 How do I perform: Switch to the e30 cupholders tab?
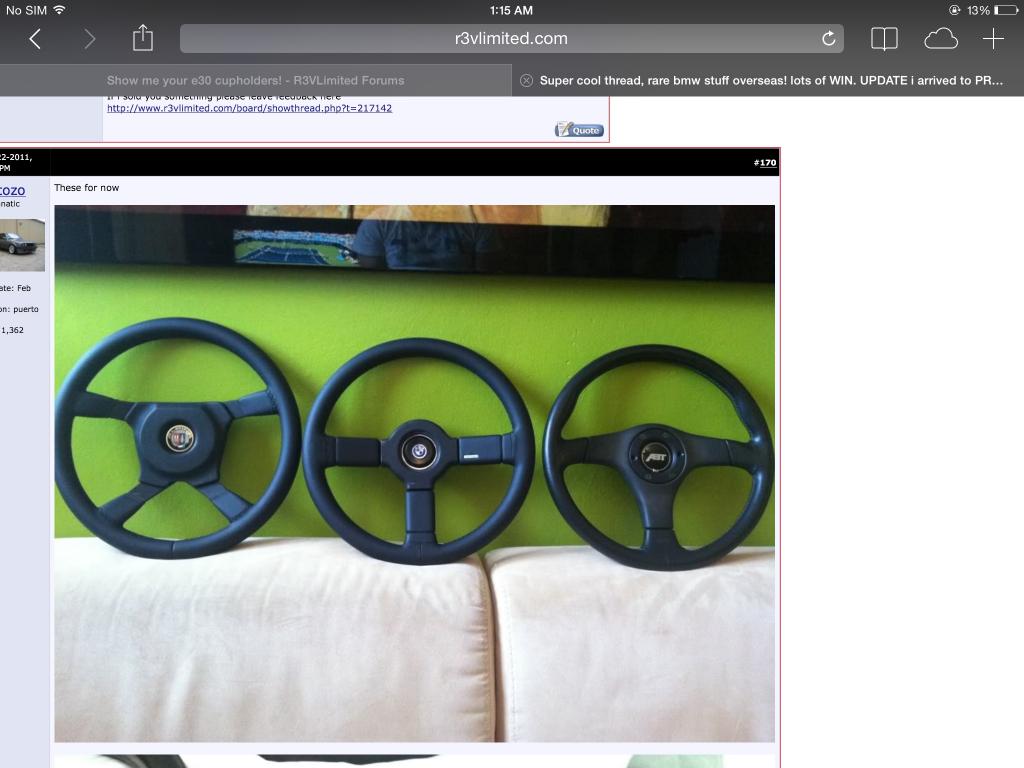pyautogui.click(x=255, y=80)
